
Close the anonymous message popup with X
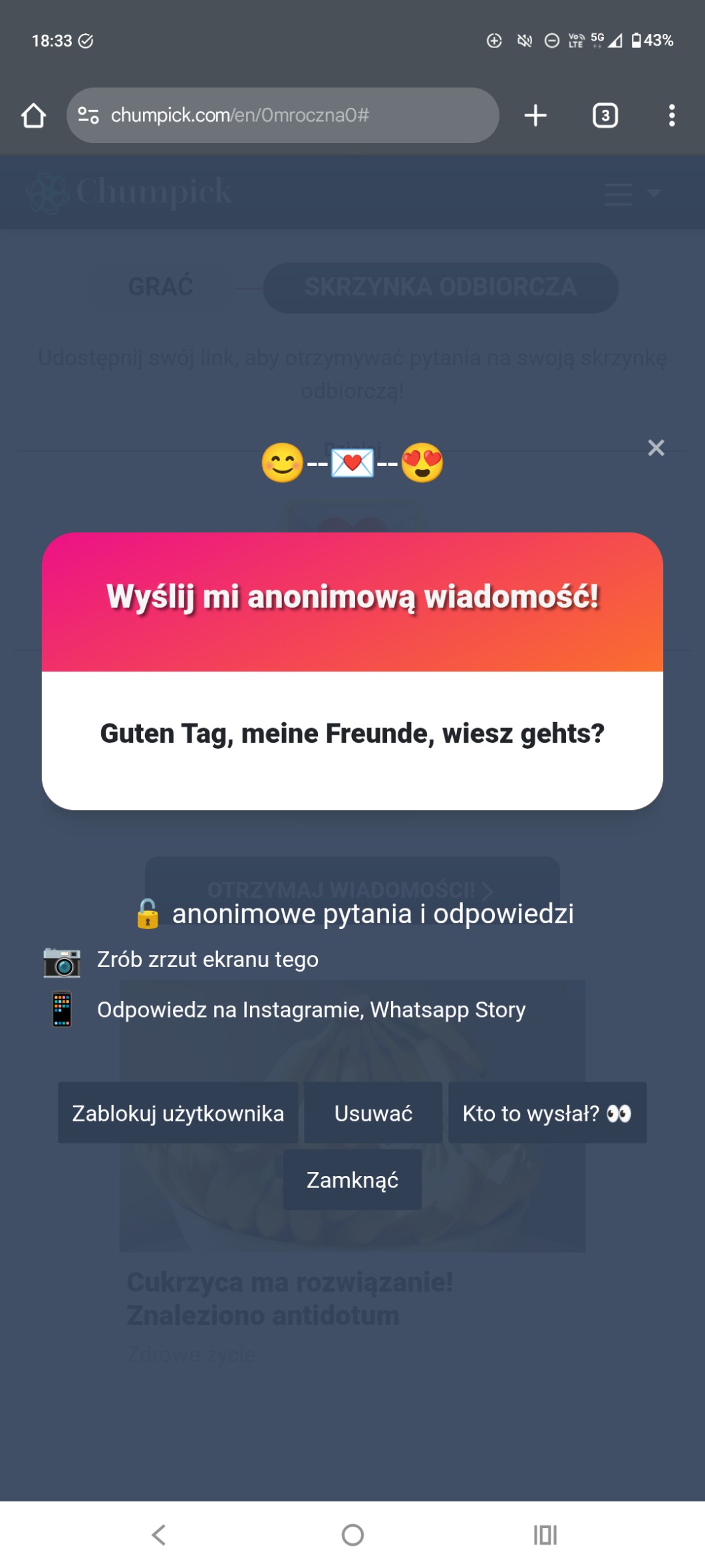tap(656, 448)
